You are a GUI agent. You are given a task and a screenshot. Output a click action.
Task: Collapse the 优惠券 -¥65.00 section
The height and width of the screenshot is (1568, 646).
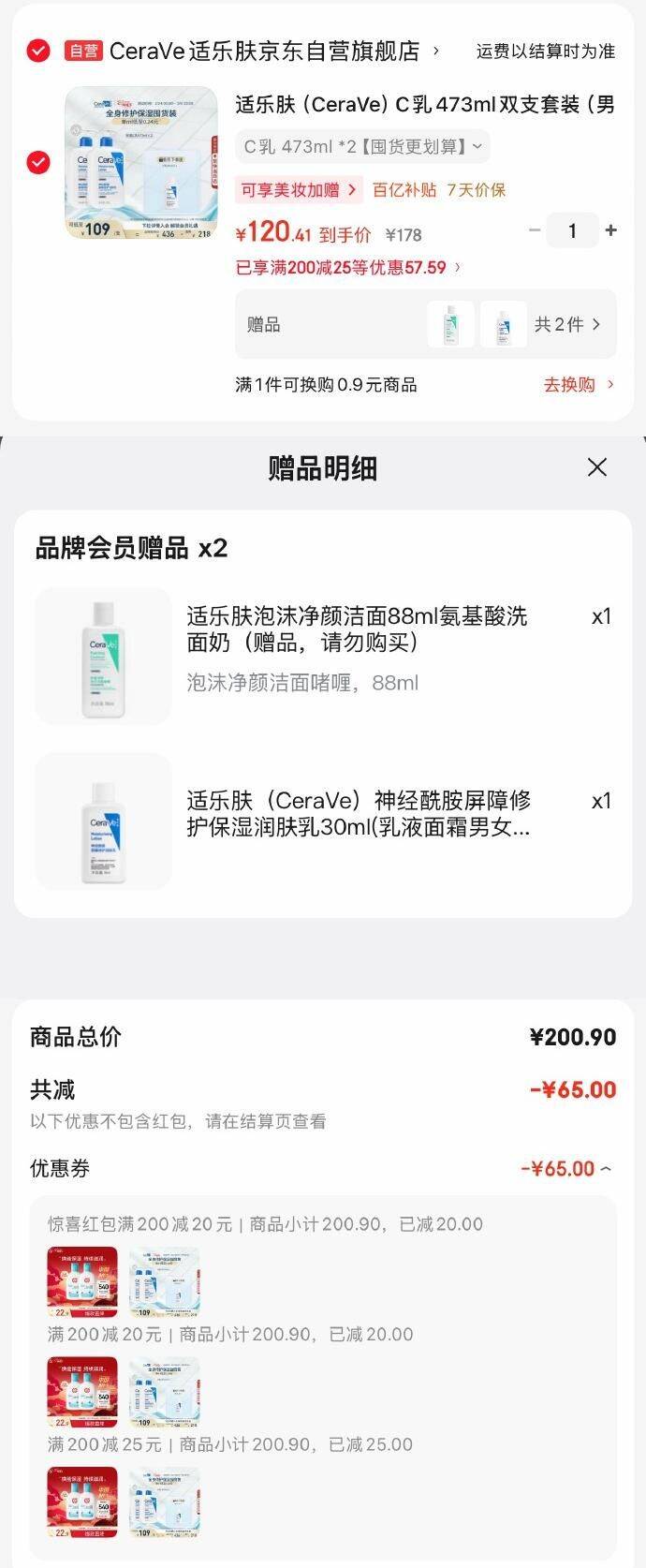[566, 1169]
